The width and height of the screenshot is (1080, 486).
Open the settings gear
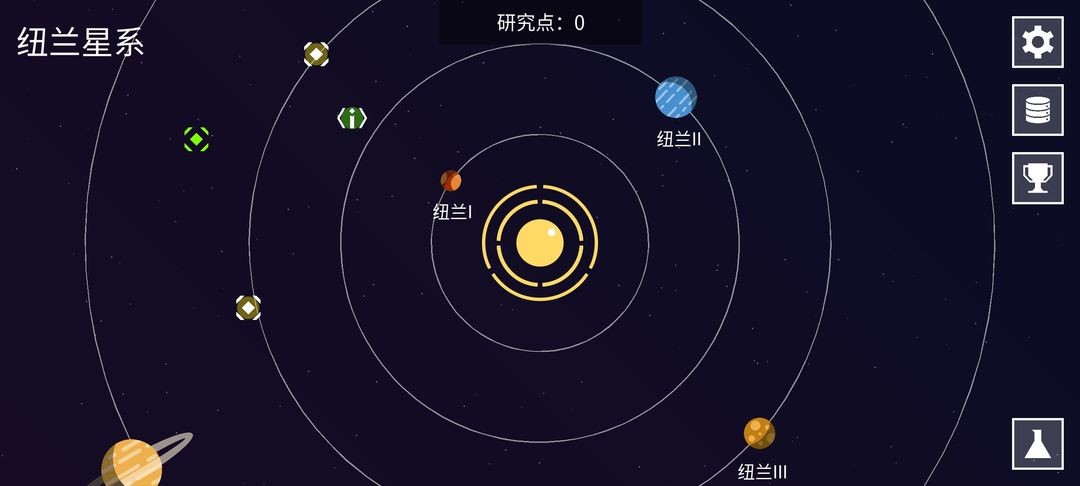point(1037,42)
